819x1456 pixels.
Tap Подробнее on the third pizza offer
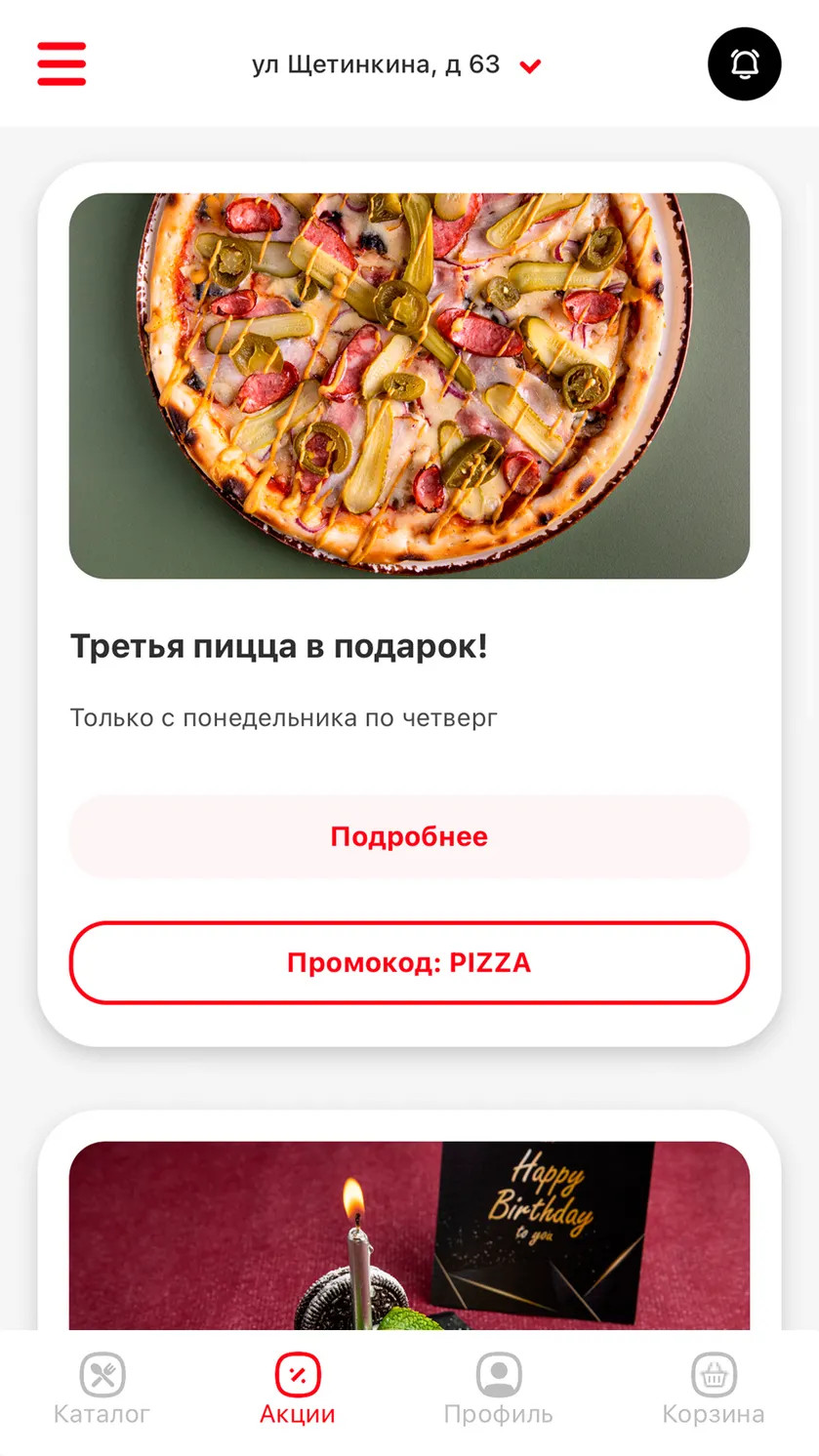point(409,836)
